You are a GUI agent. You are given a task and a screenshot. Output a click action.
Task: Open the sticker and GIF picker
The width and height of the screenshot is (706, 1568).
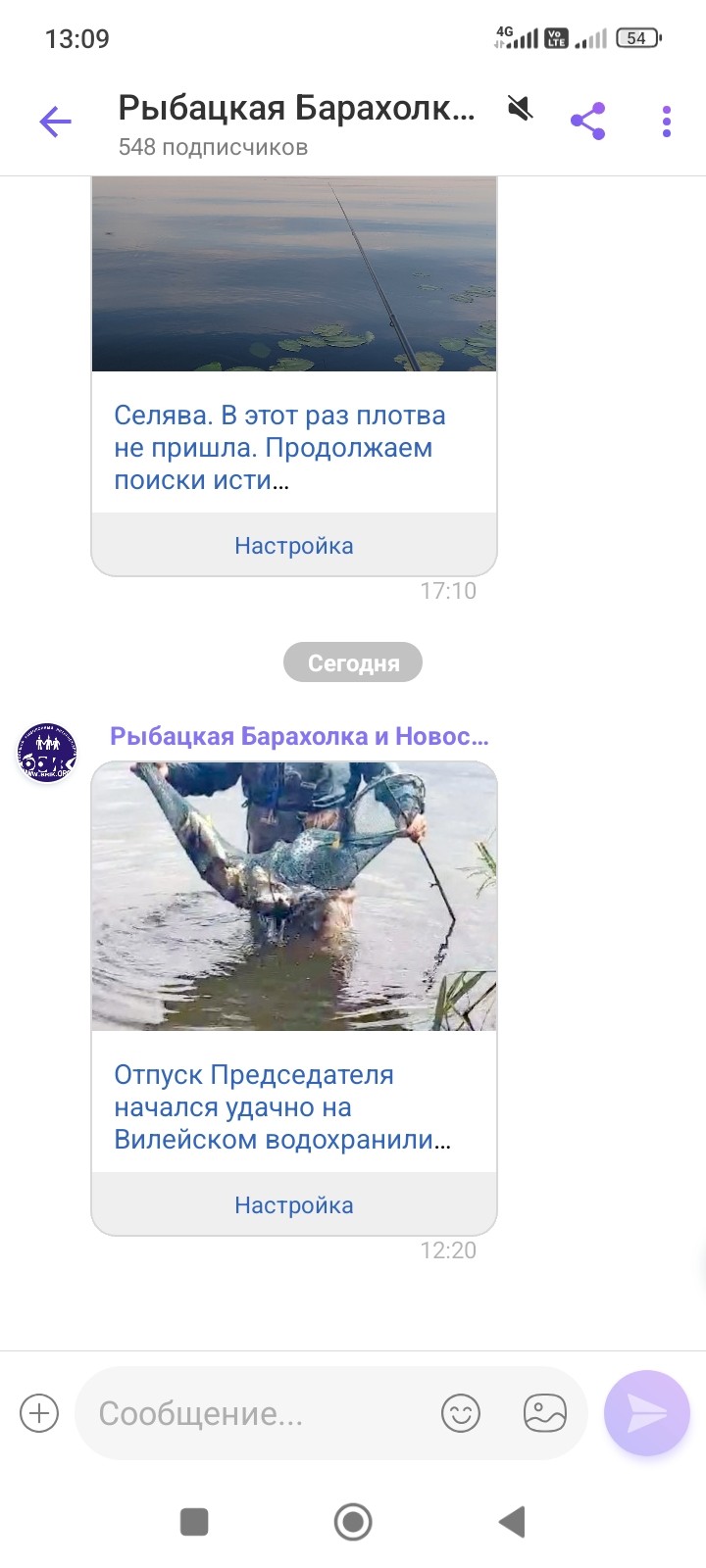(x=545, y=1413)
